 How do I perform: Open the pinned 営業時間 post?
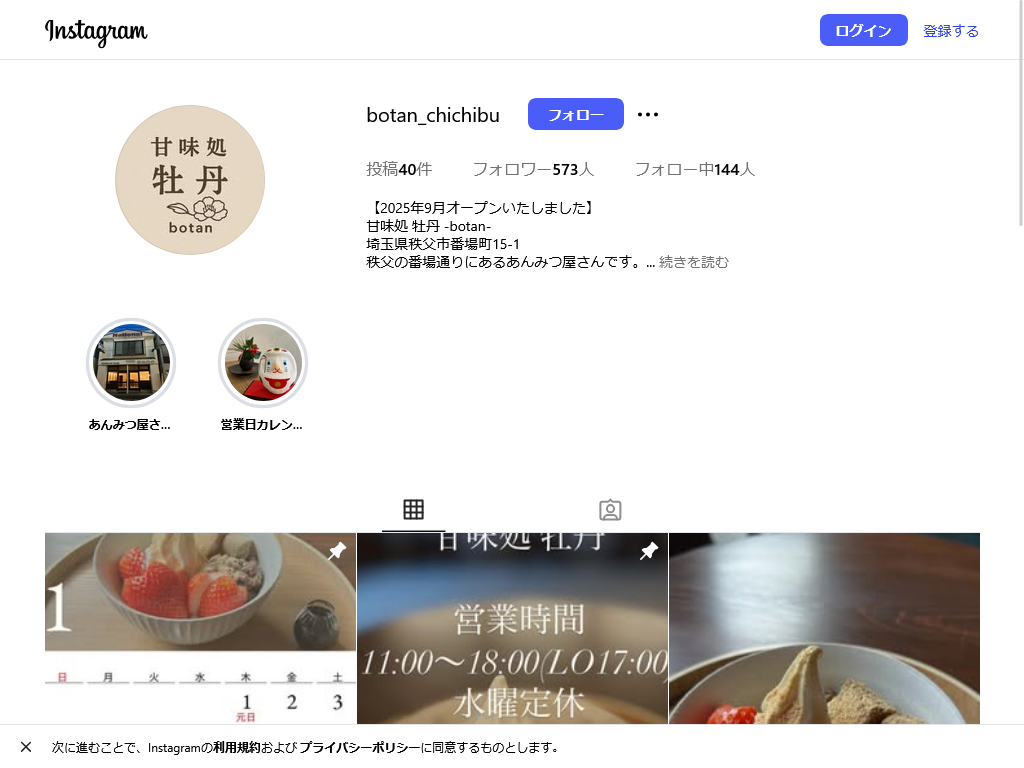coord(512,628)
